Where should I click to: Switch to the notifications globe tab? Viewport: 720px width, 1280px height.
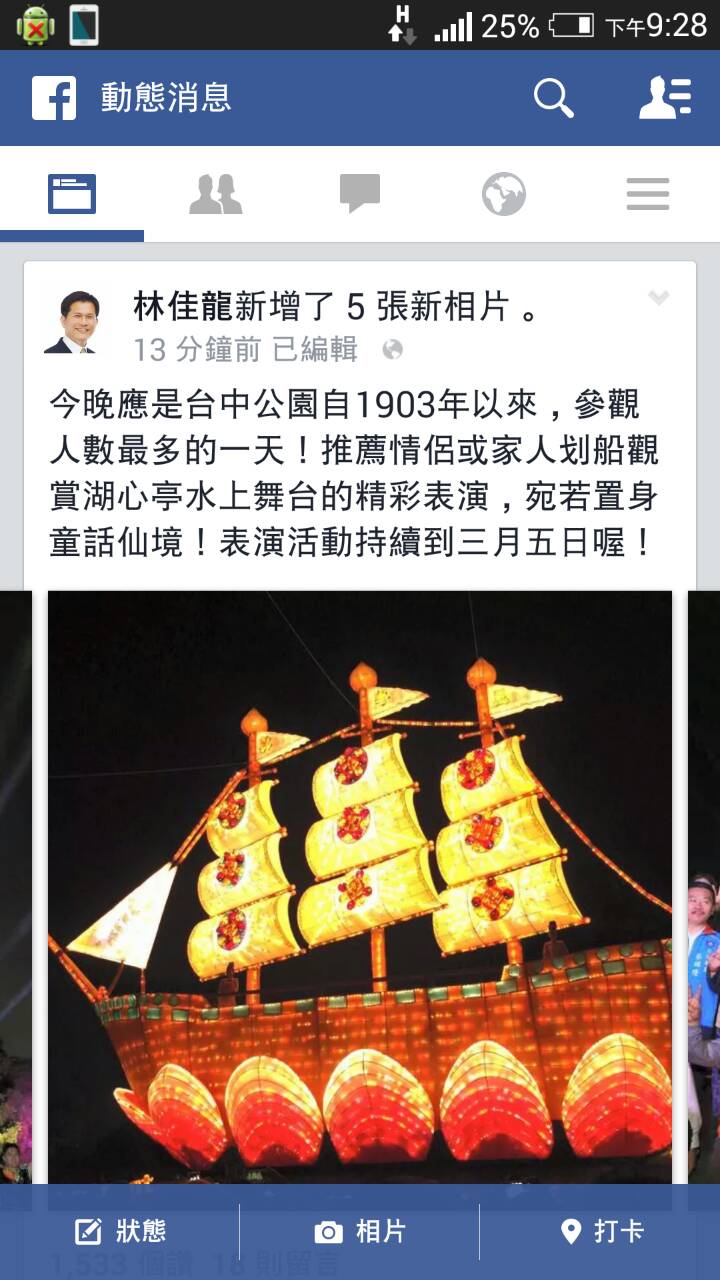pyautogui.click(x=504, y=194)
